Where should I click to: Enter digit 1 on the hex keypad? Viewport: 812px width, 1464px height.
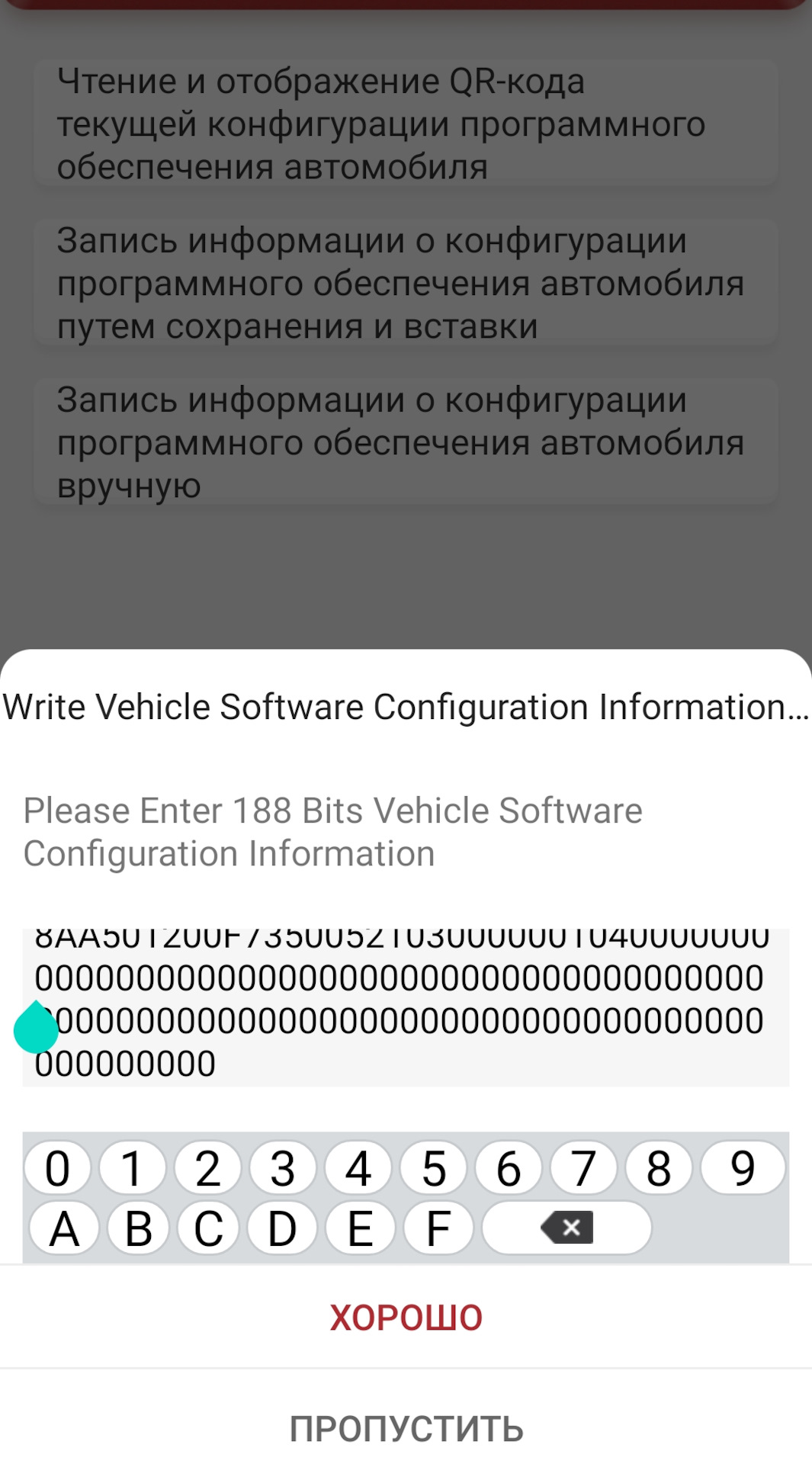pos(132,1167)
